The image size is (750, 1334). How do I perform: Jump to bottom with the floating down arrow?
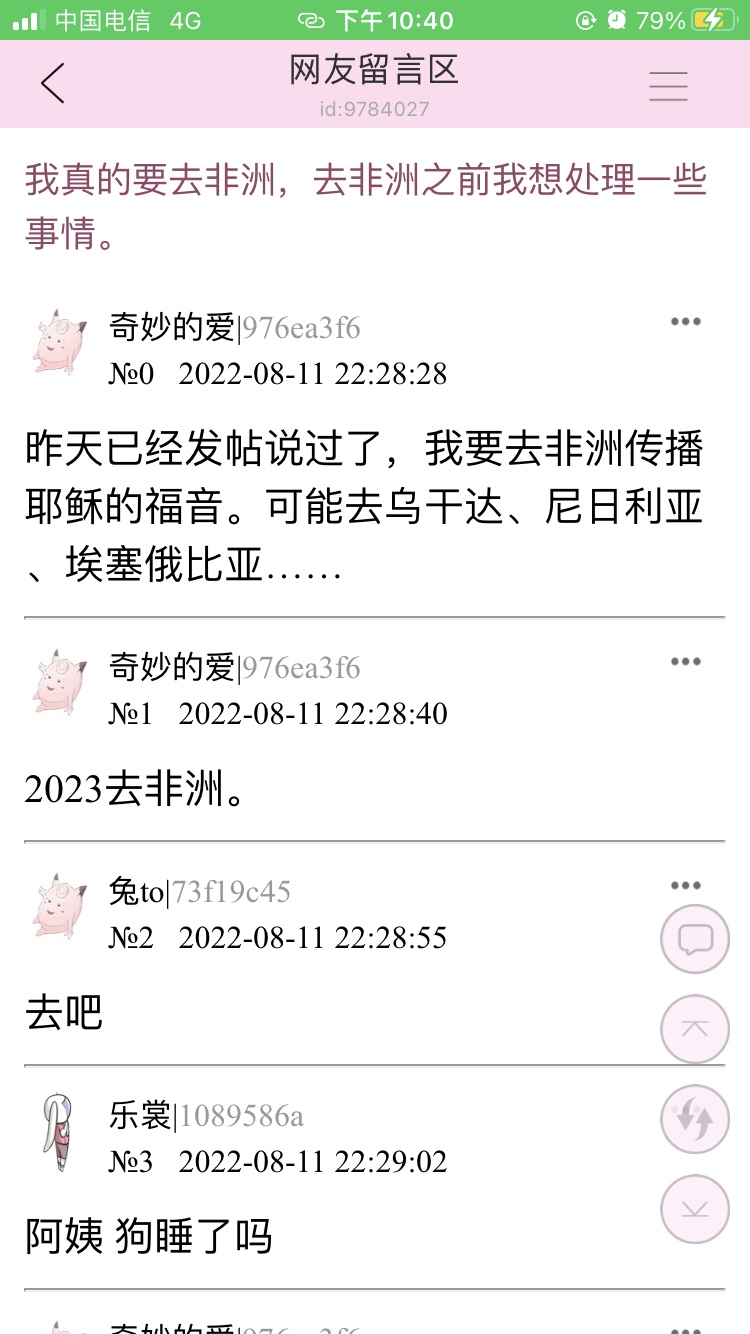coord(695,1209)
